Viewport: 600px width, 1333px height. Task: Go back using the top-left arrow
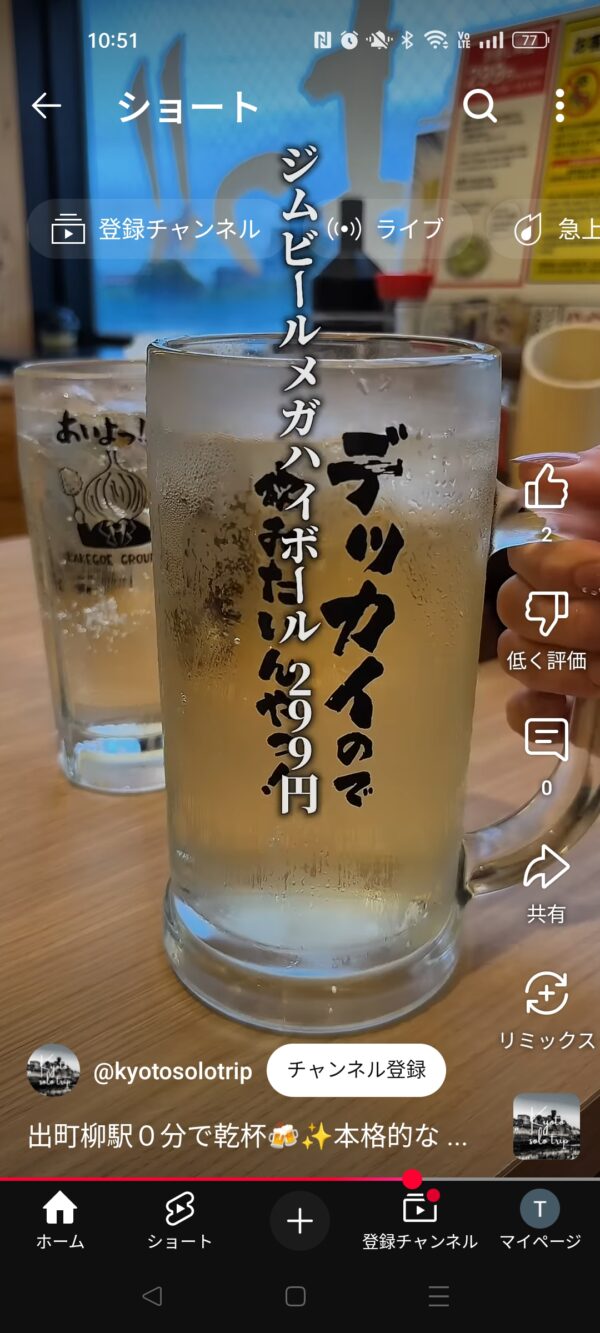click(x=46, y=106)
